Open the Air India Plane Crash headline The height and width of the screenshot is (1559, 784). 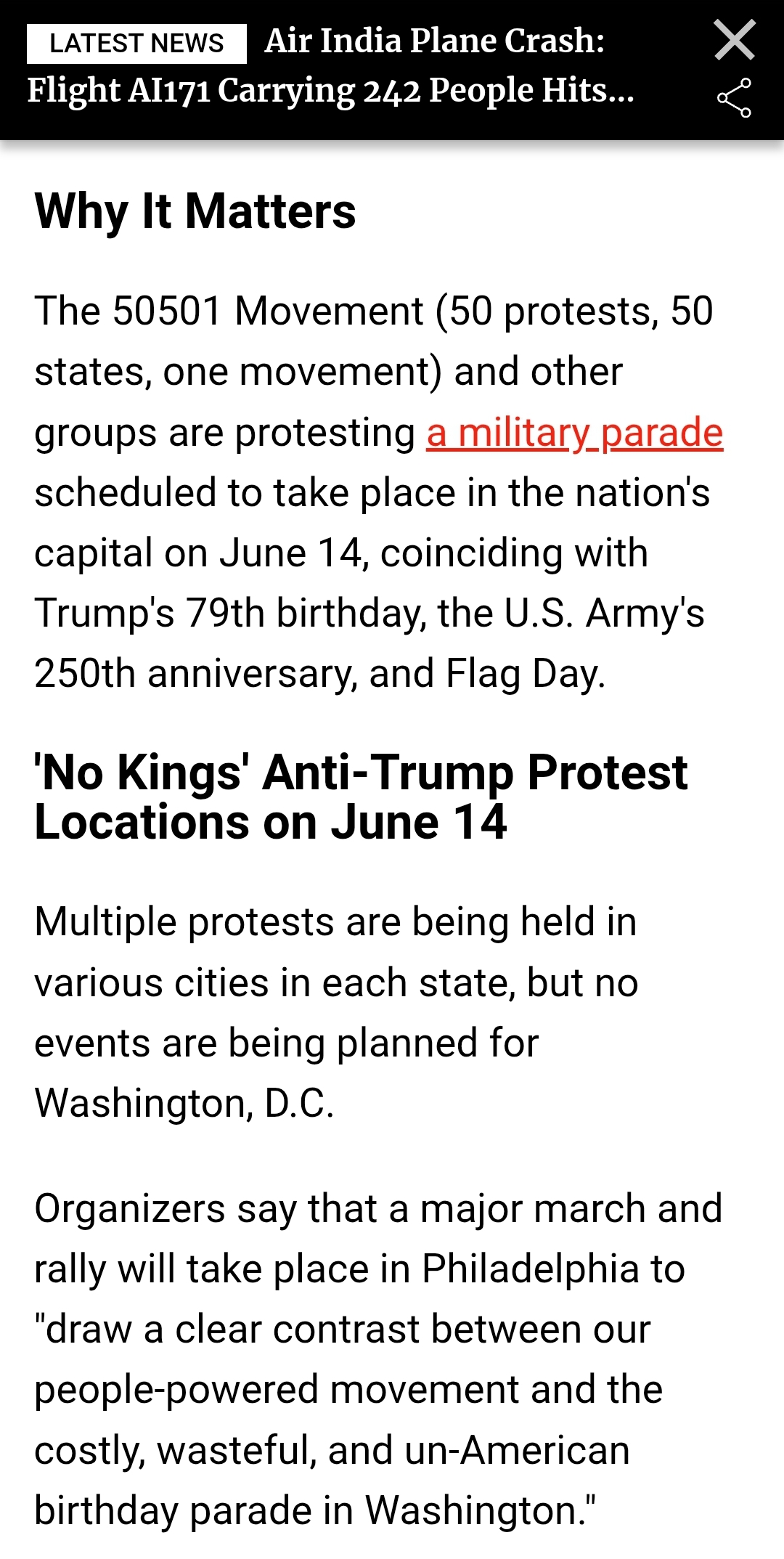[x=331, y=66]
